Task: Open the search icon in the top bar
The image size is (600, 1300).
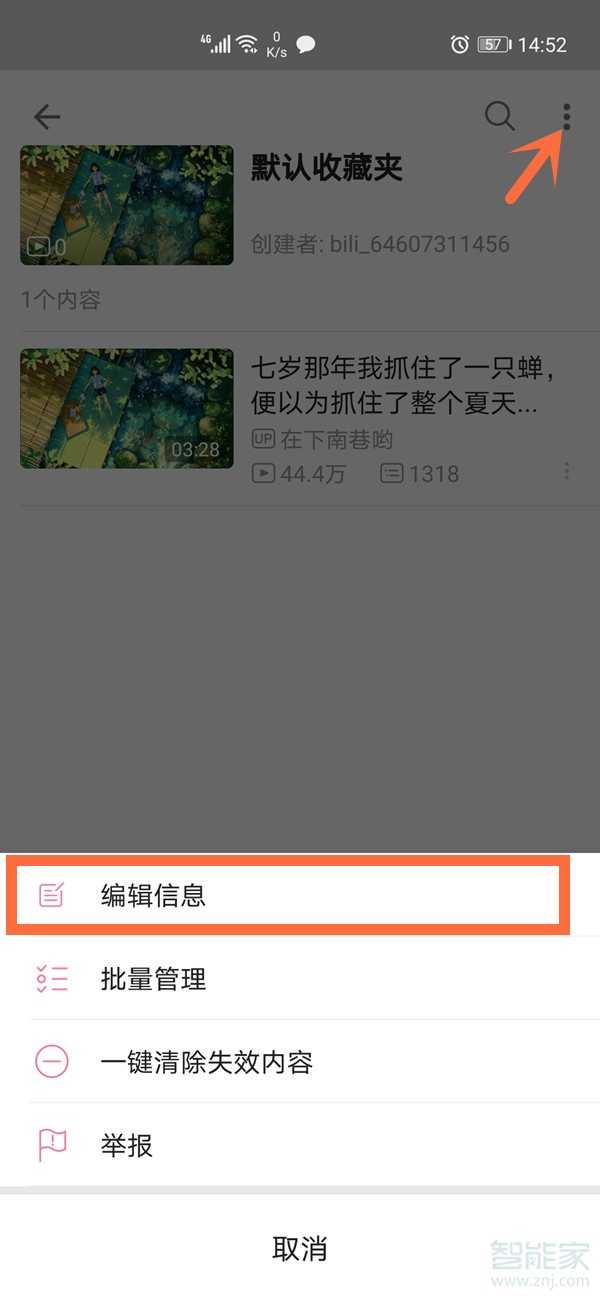Action: coord(499,117)
